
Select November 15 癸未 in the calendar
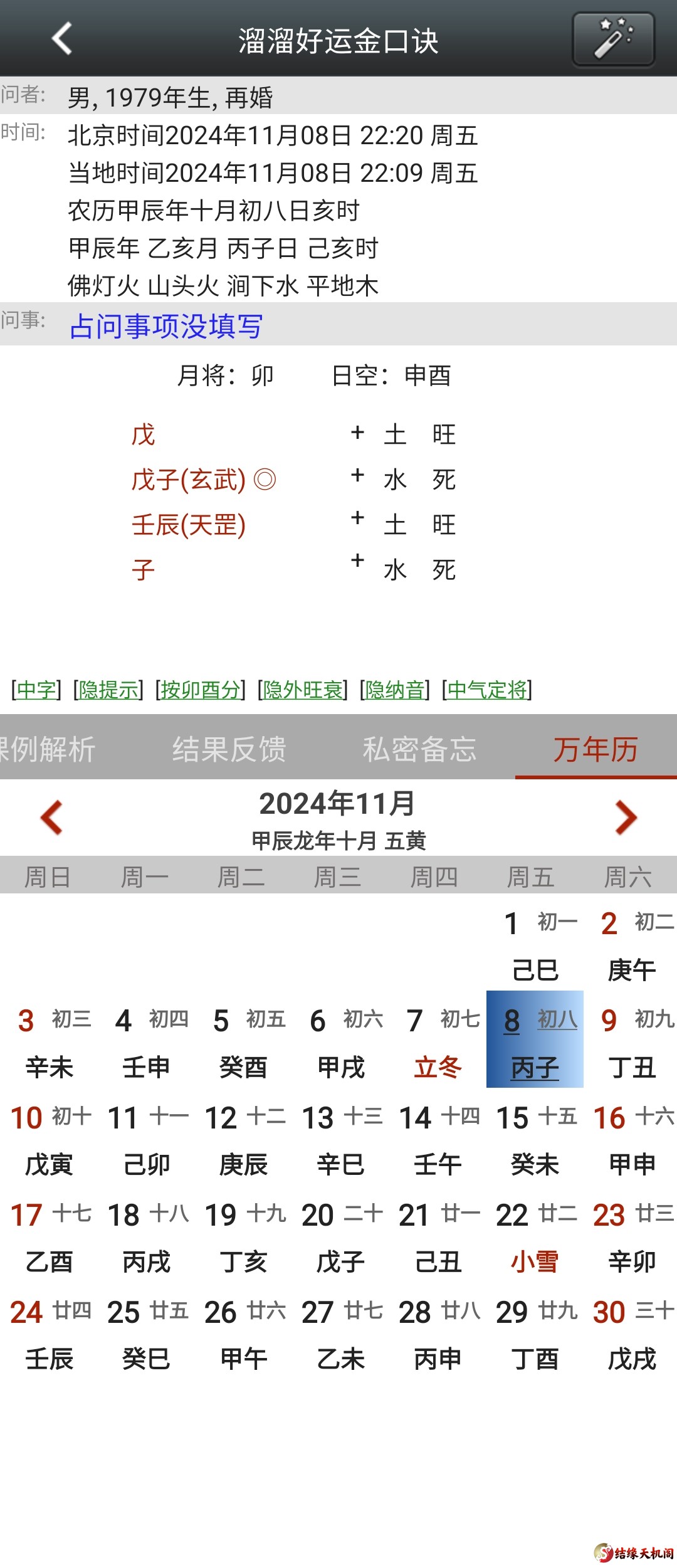click(x=535, y=1137)
